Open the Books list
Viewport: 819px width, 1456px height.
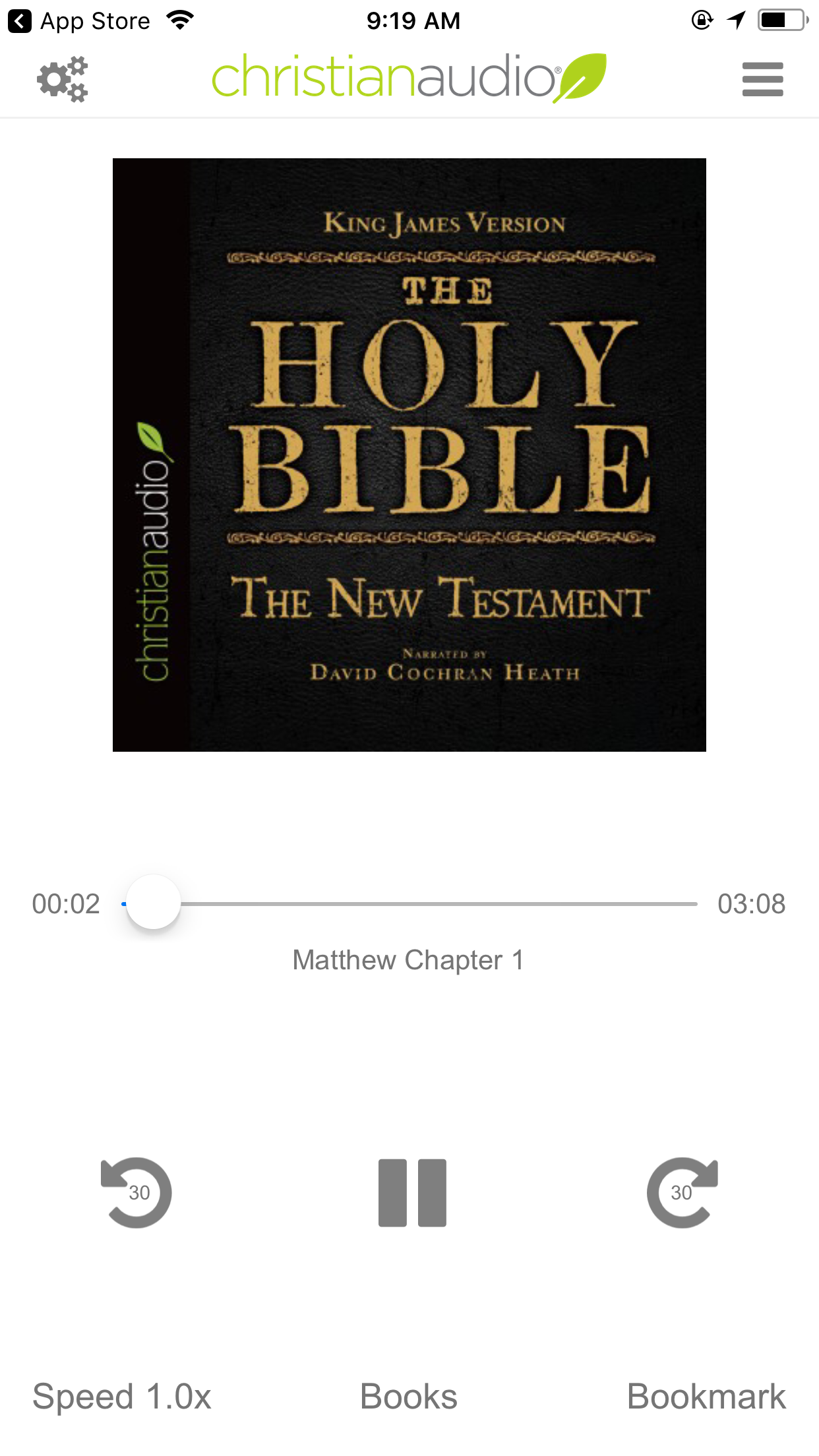click(x=409, y=1397)
